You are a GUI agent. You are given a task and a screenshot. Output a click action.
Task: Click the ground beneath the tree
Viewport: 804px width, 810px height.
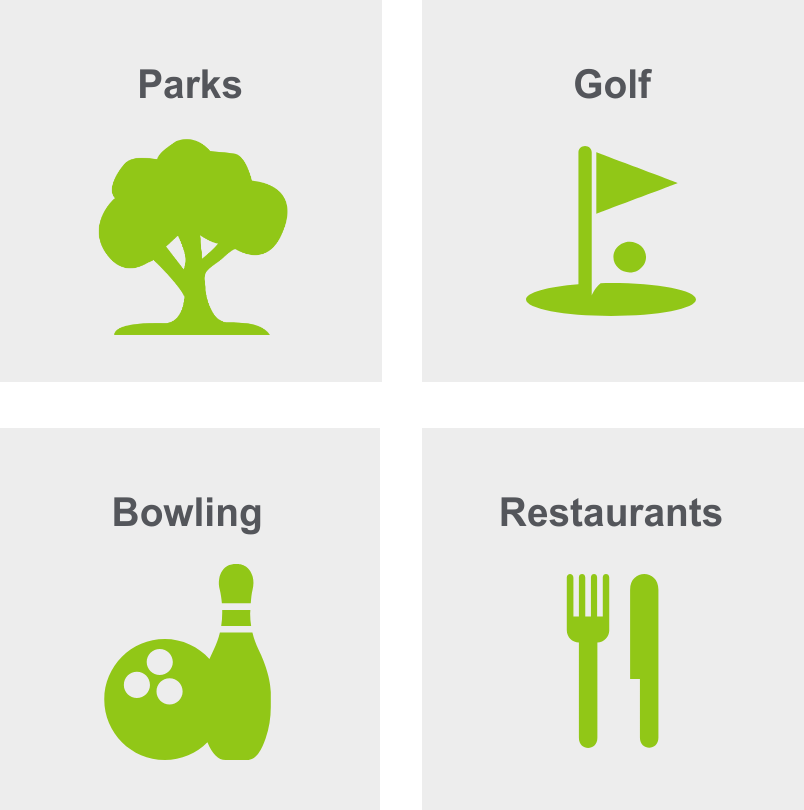[x=192, y=327]
